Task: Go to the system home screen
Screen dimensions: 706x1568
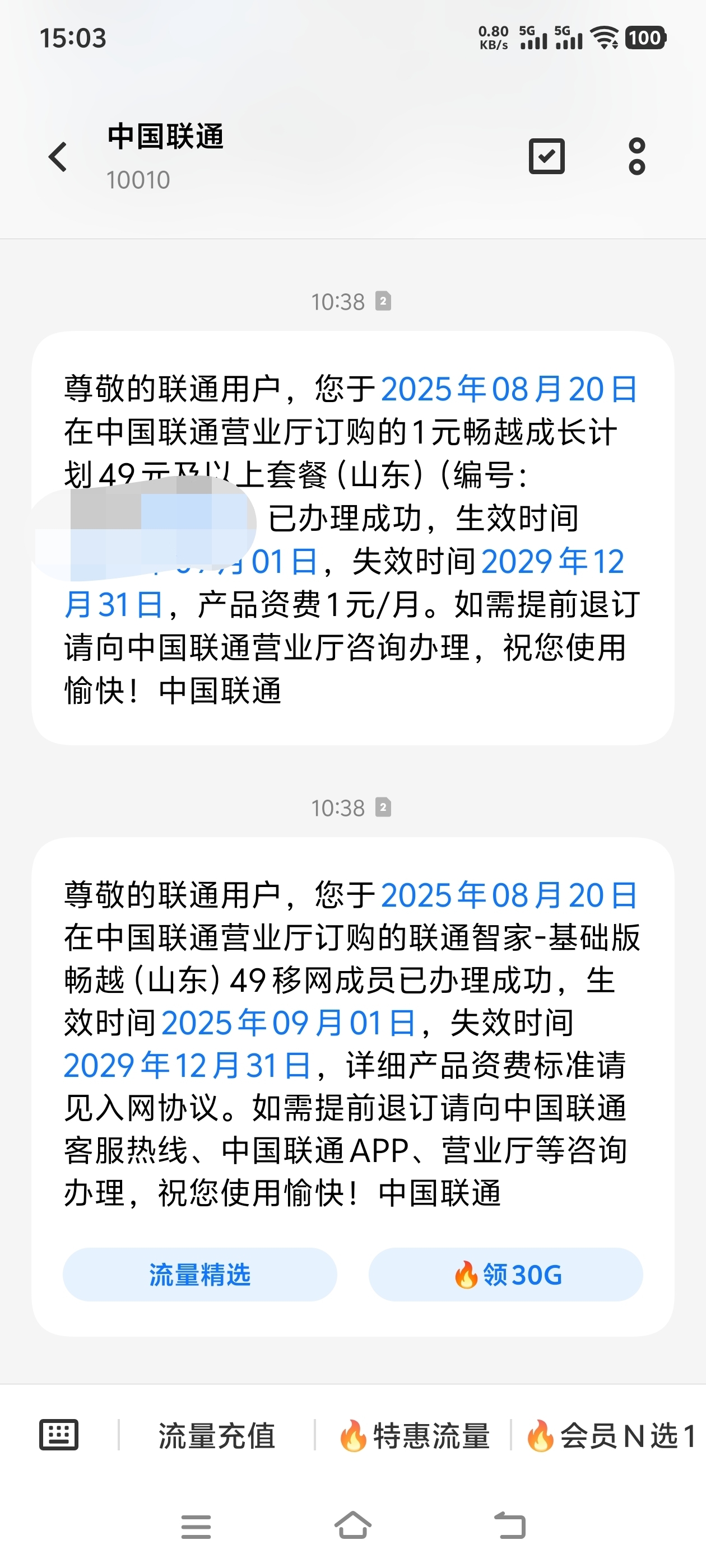Action: (x=352, y=1525)
